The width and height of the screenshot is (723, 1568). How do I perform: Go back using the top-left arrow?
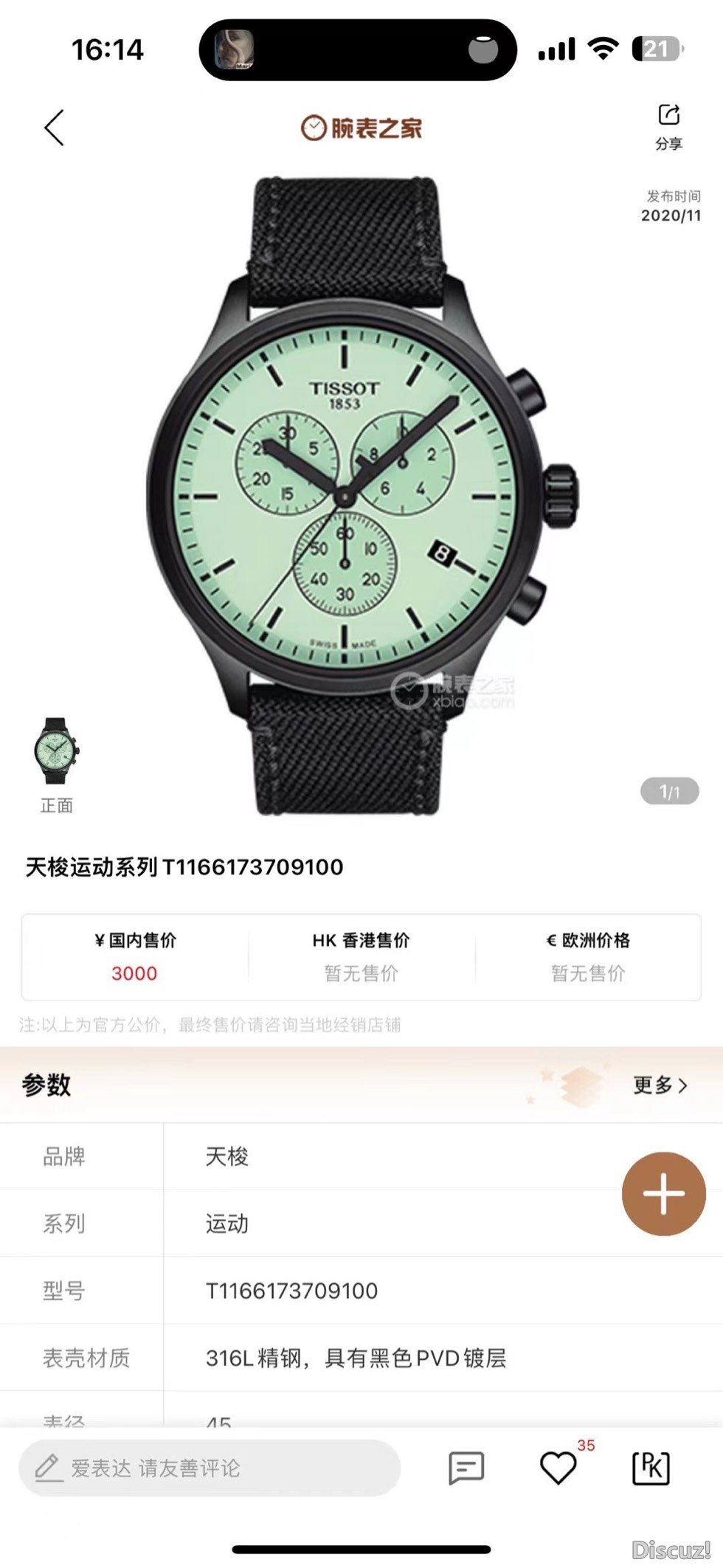click(x=54, y=128)
